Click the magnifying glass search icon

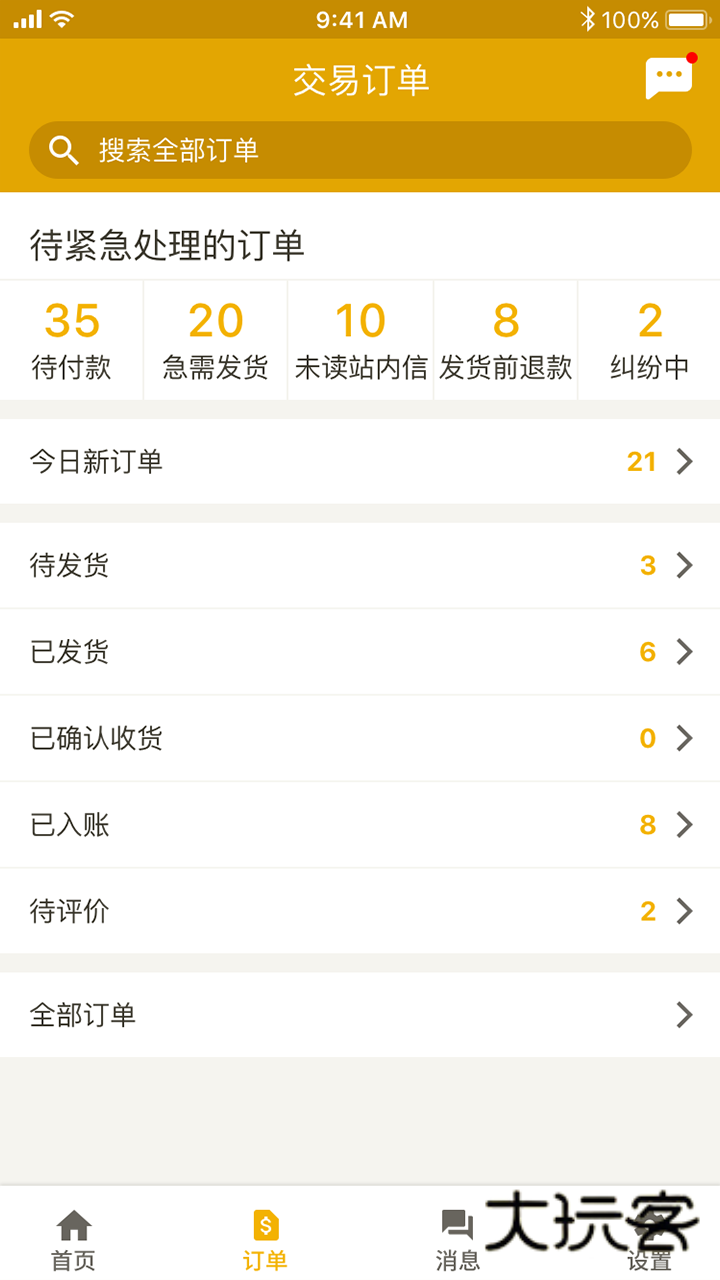coord(64,150)
